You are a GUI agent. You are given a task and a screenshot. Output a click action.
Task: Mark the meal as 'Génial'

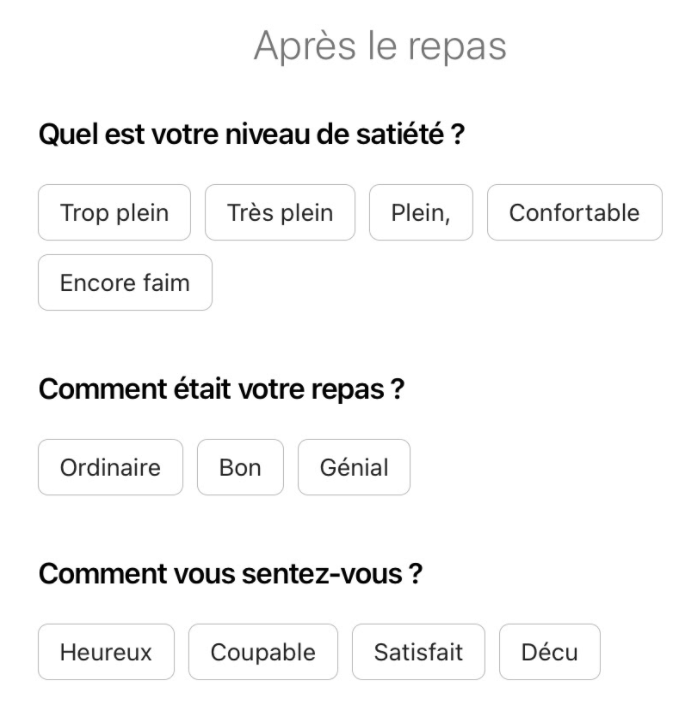pyautogui.click(x=354, y=467)
